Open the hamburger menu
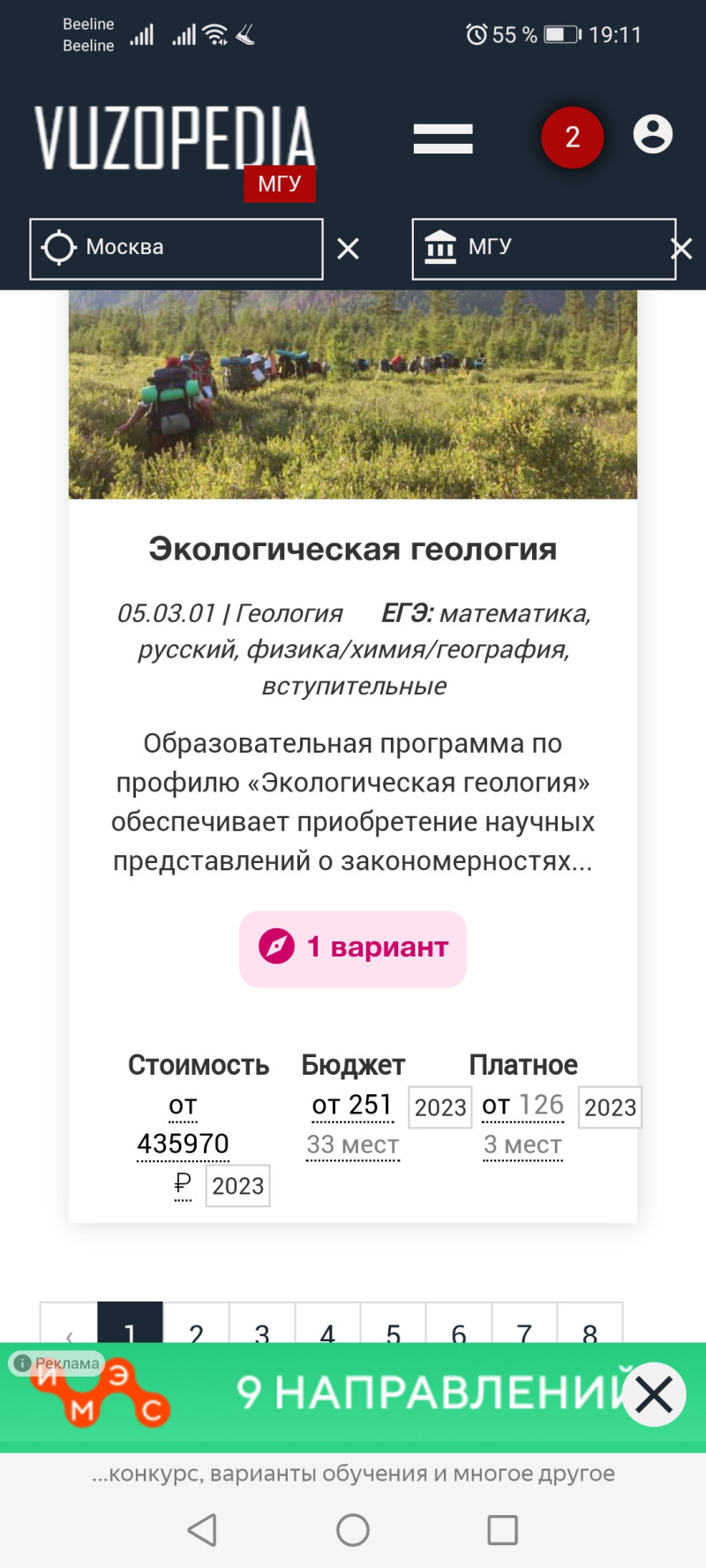Image resolution: width=706 pixels, height=1568 pixels. click(443, 138)
